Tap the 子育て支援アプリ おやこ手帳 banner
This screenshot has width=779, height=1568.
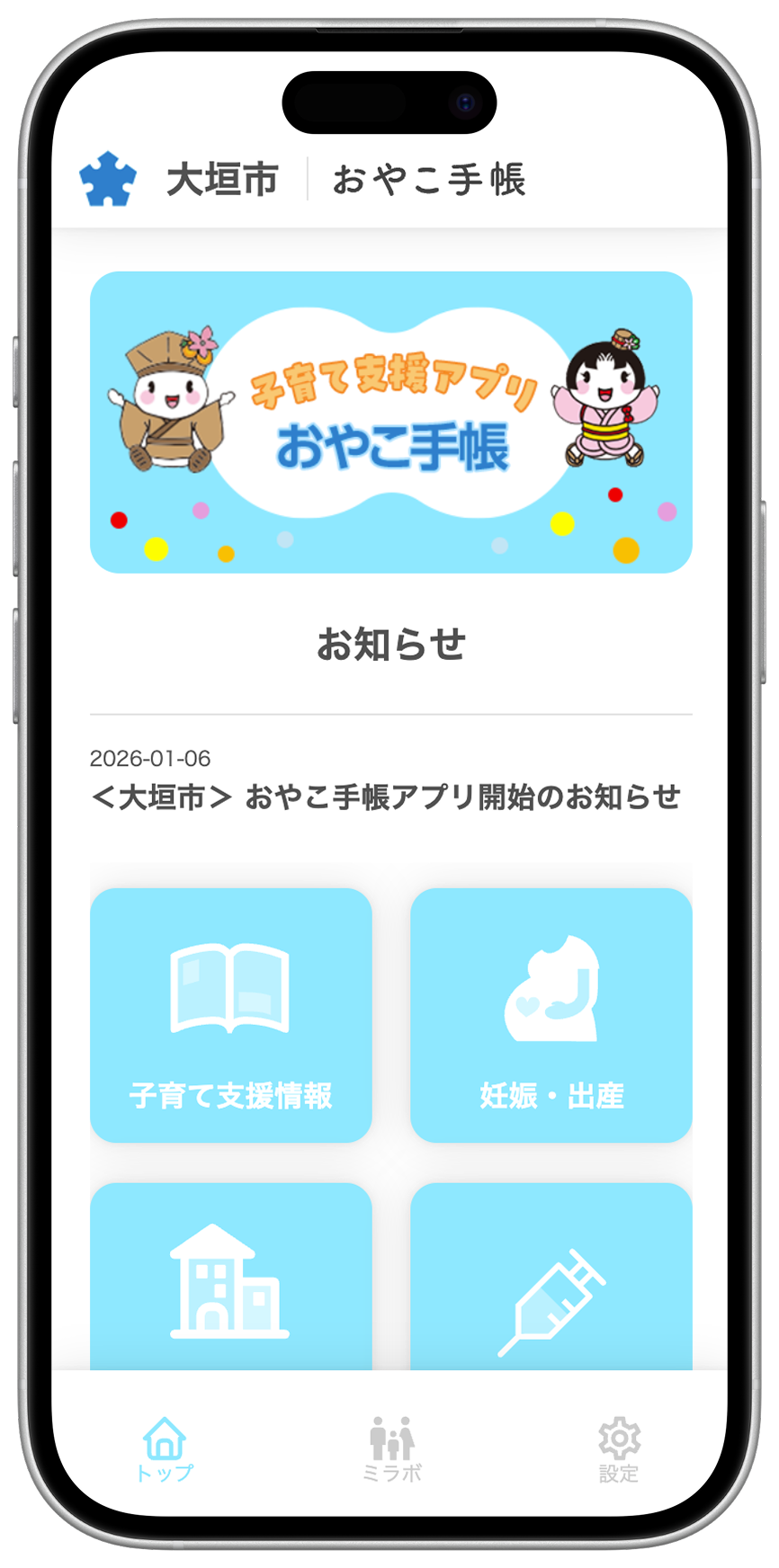(390, 422)
